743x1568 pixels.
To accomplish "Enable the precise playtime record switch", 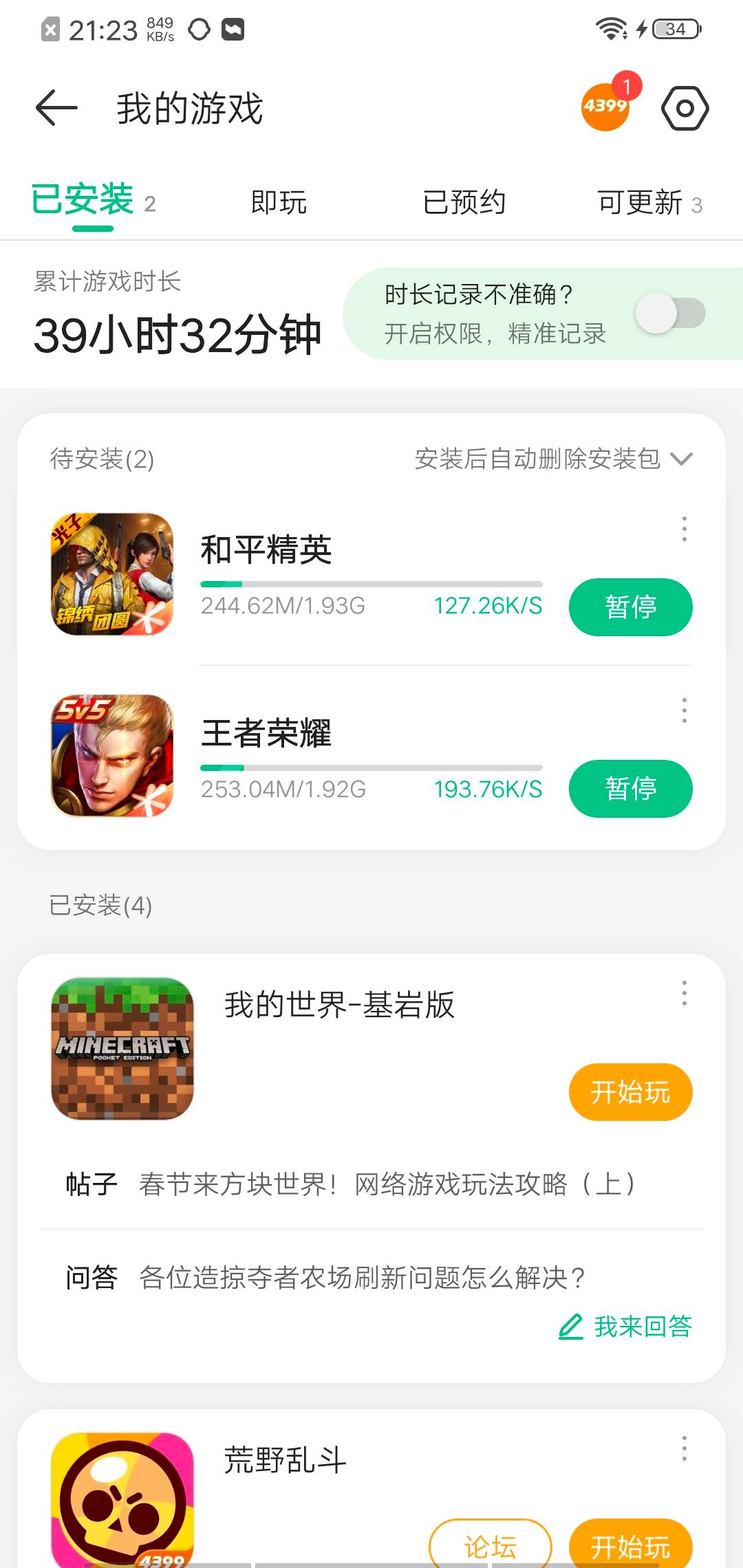I will pyautogui.click(x=670, y=314).
